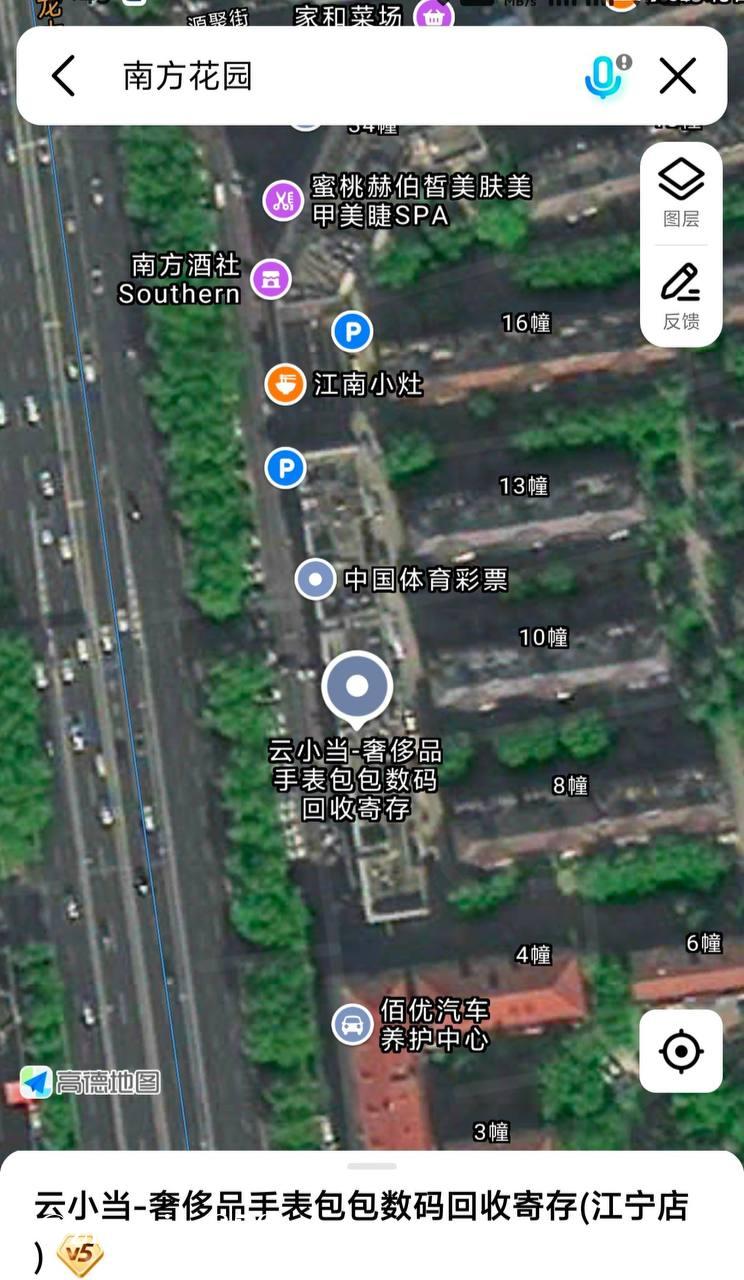
Task: Recenter the map on my location
Action: 681,1051
